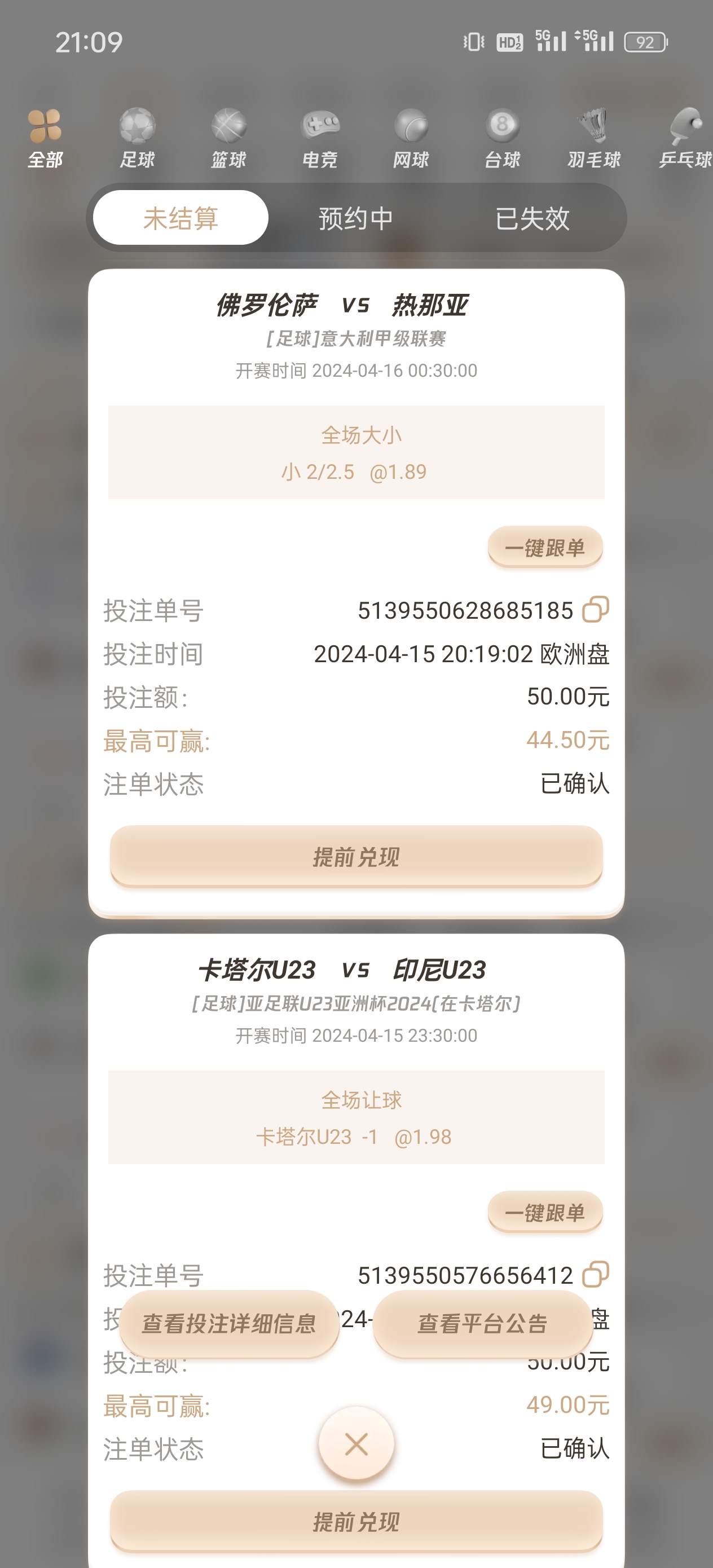Select the 未结算 tab
Image resolution: width=713 pixels, height=1568 pixels.
click(x=181, y=218)
